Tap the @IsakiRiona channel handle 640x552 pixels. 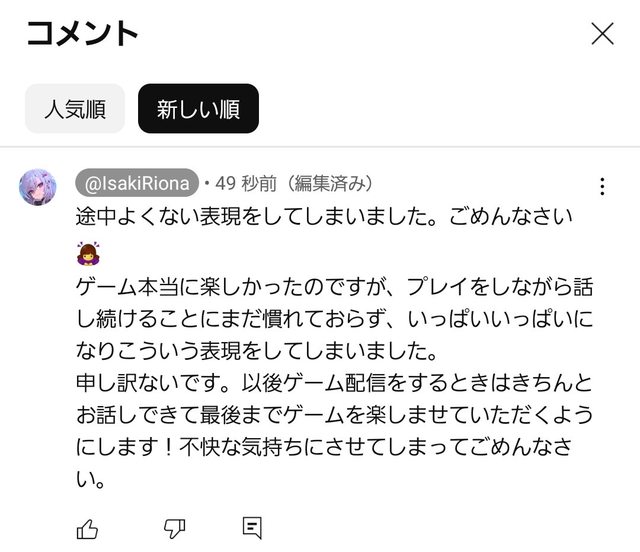136,184
